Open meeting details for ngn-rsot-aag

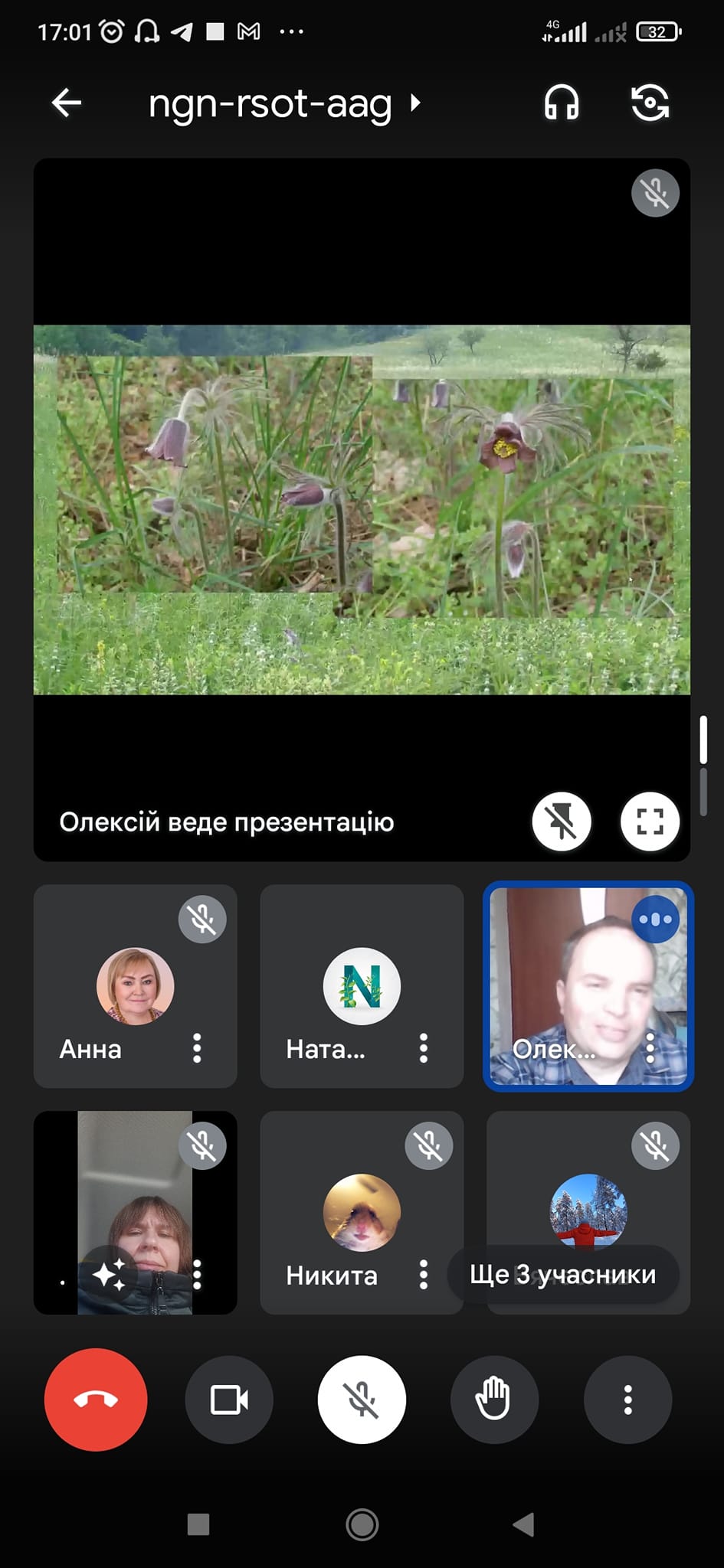coord(284,103)
